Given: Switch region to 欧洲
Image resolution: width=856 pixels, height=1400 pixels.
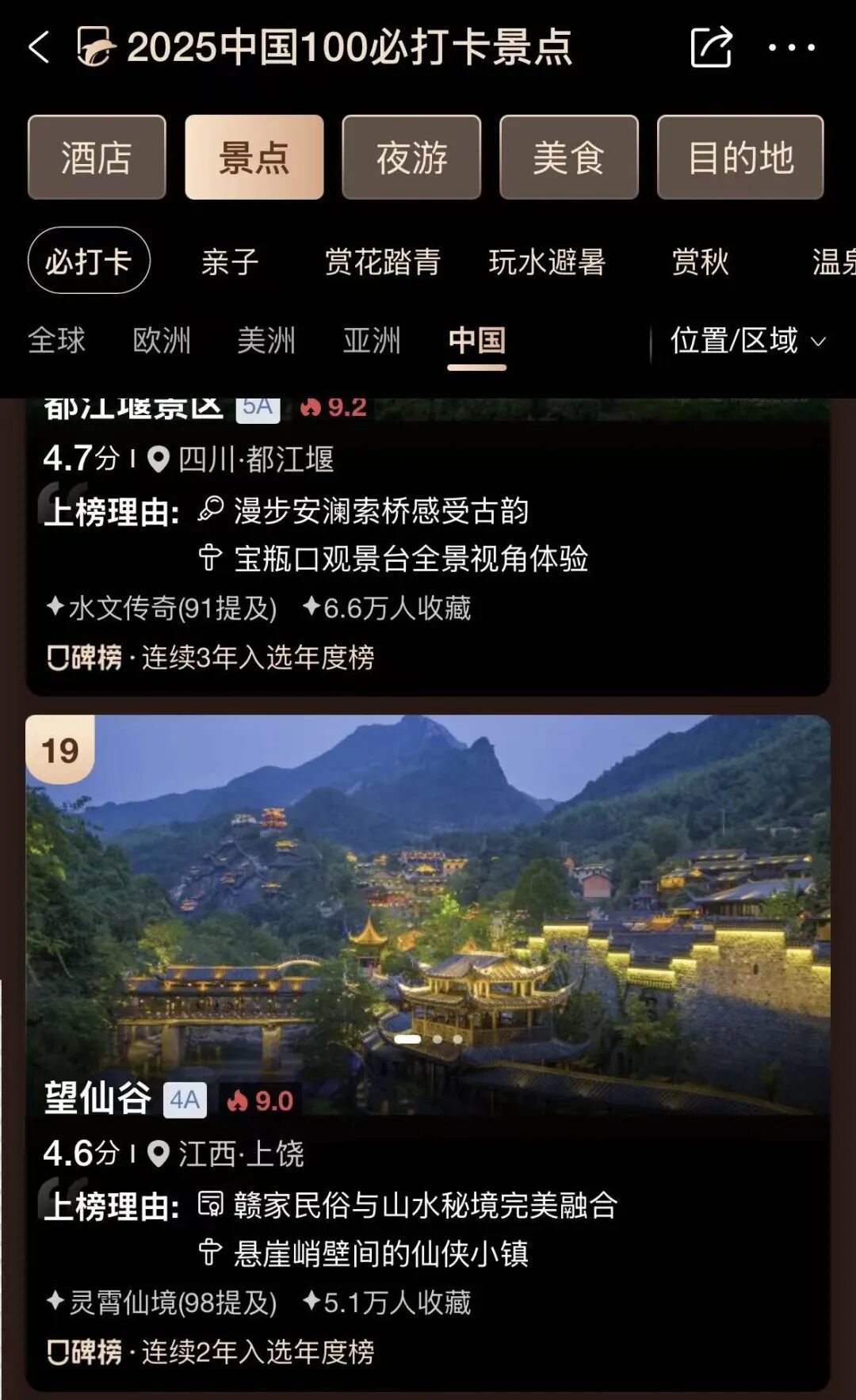Looking at the screenshot, I should pos(162,341).
